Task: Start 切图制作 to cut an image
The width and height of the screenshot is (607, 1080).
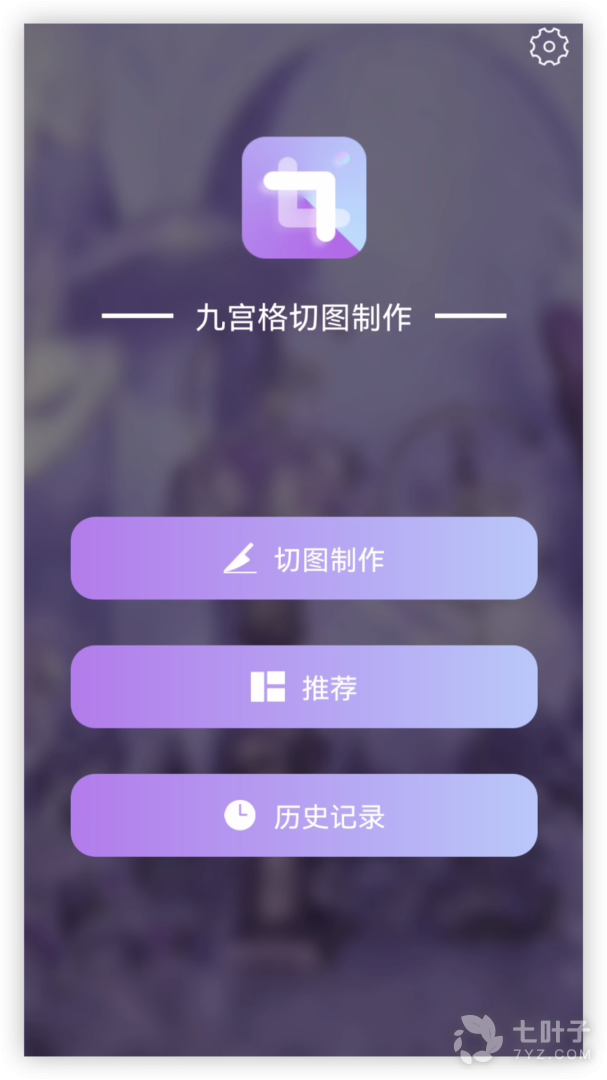Action: [304, 559]
